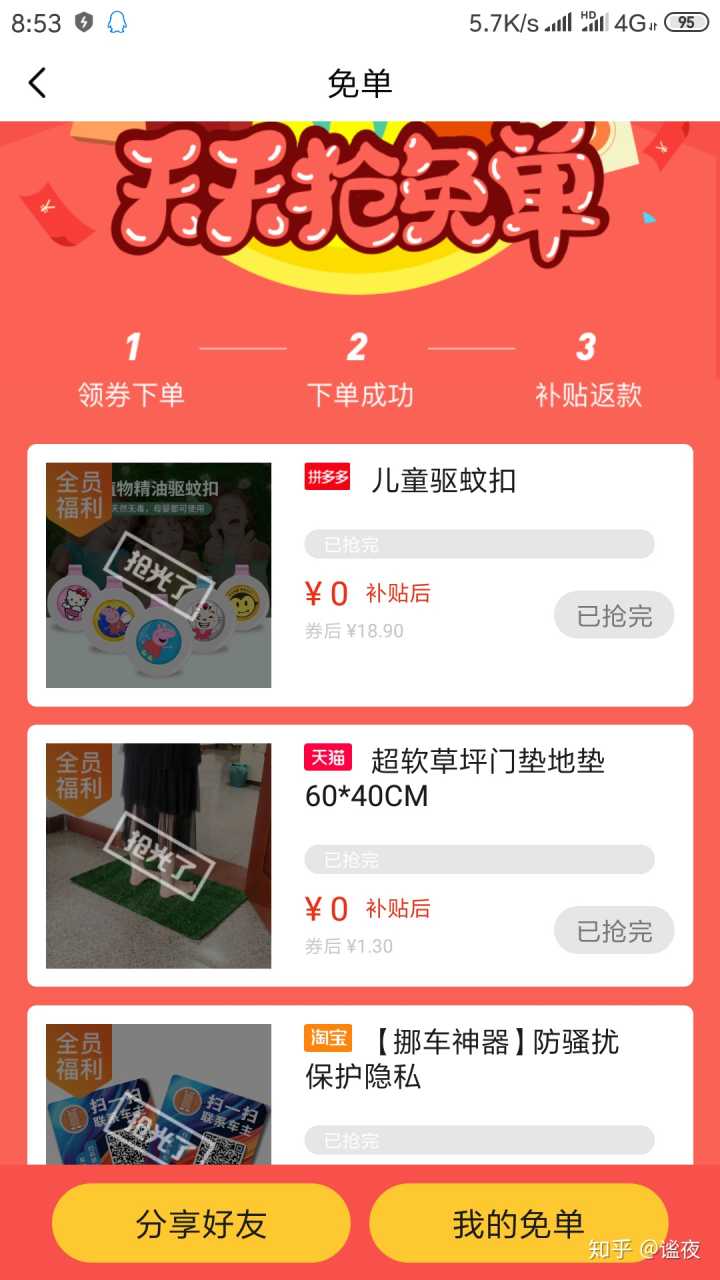This screenshot has height=1280, width=720.
Task: Go back using the top-left arrow
Action: (x=37, y=83)
